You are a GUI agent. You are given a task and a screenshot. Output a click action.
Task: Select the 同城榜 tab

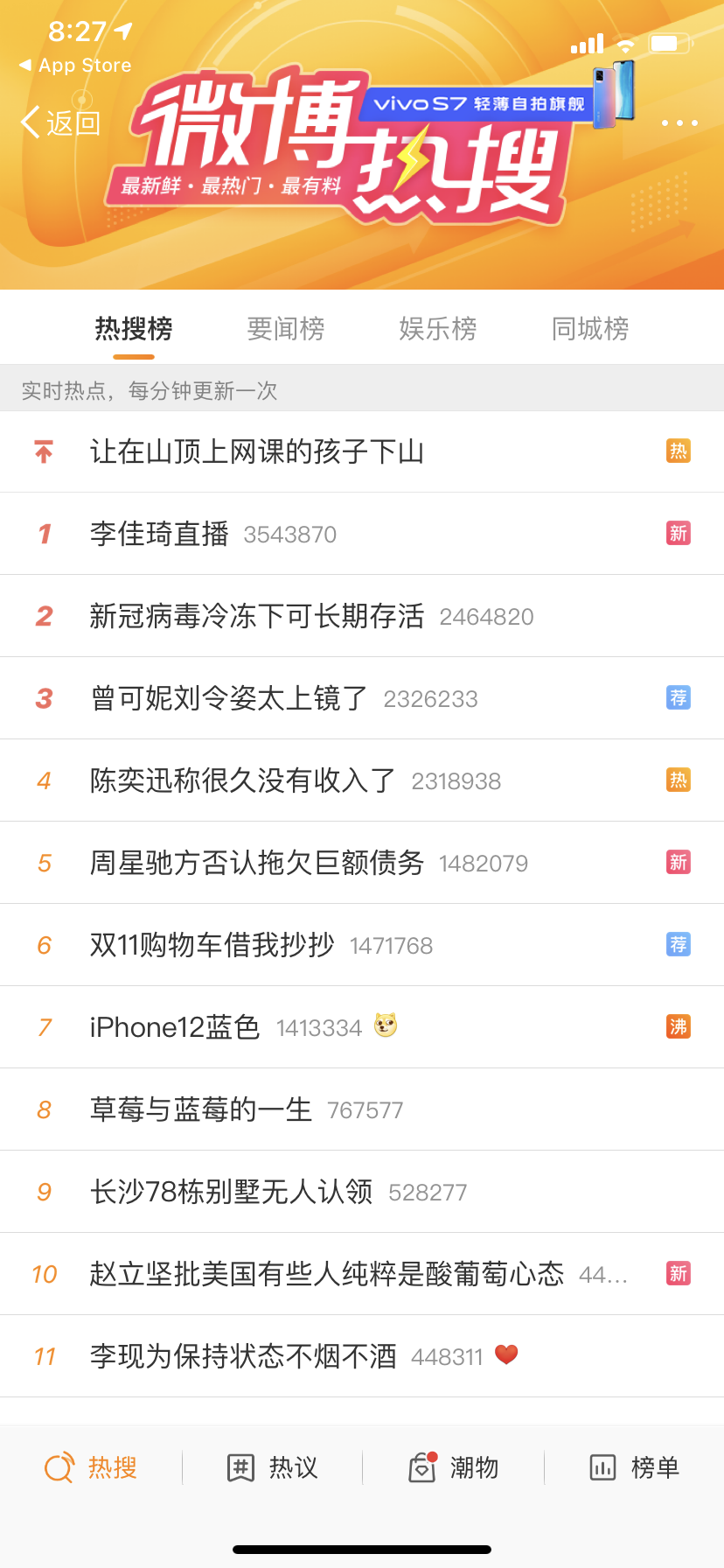(590, 328)
